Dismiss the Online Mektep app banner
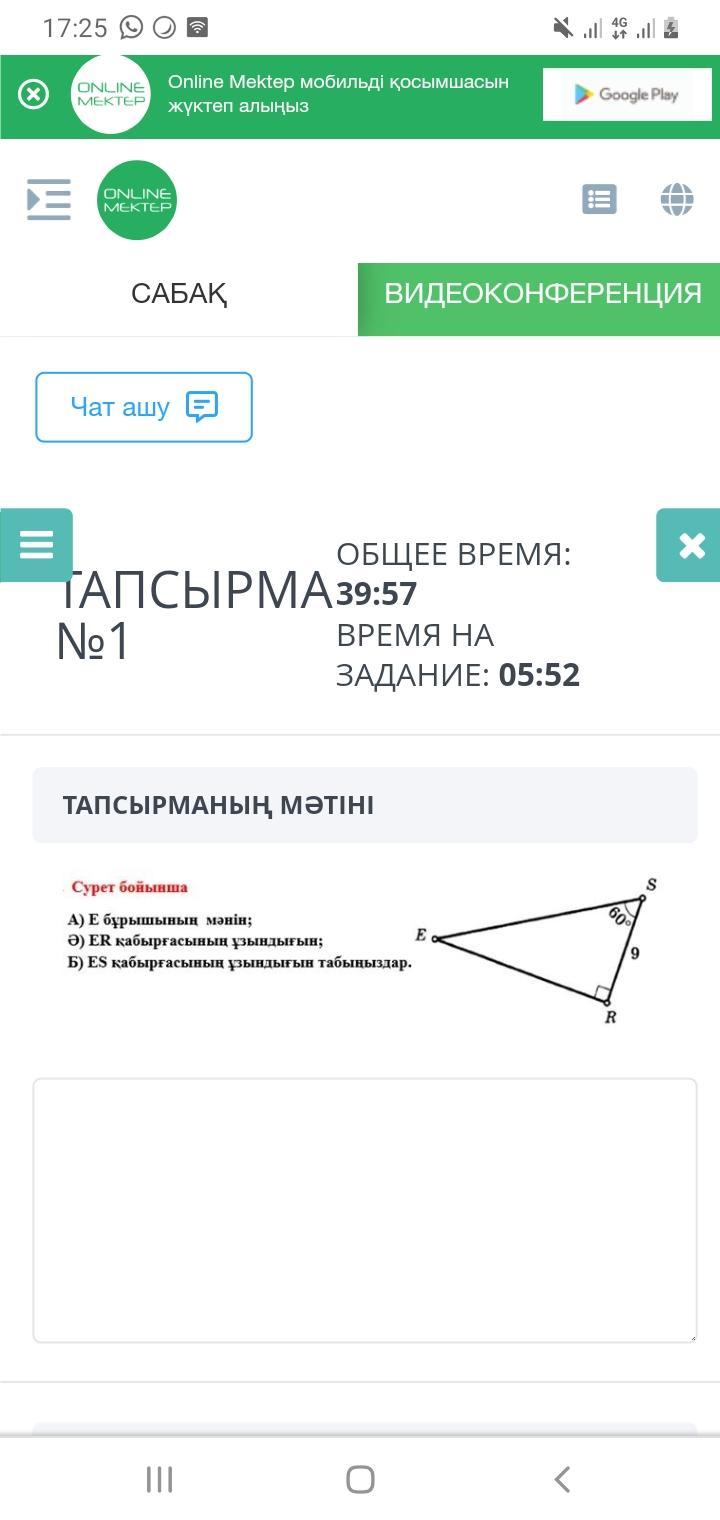The image size is (720, 1520). pyautogui.click(x=33, y=95)
